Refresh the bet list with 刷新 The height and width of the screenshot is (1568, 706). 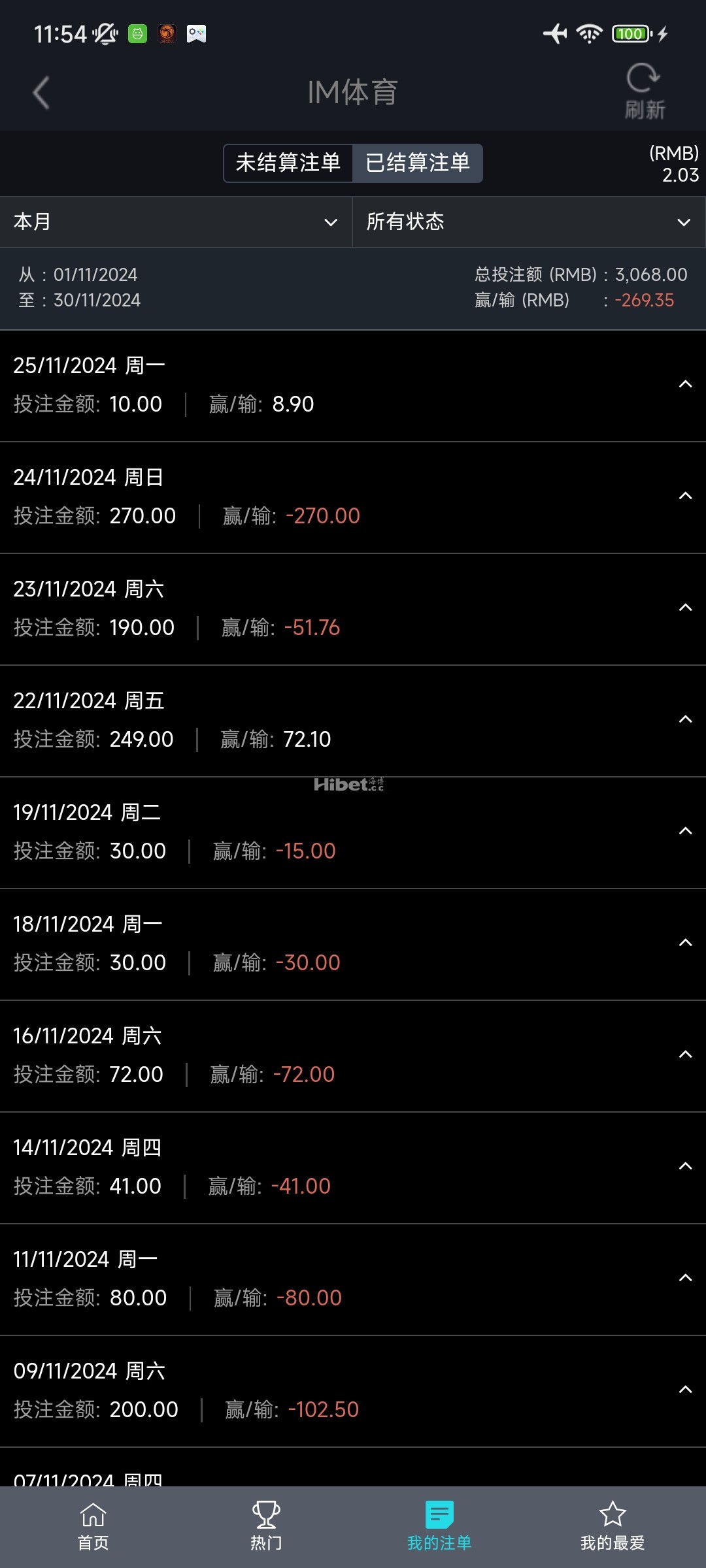pos(644,91)
